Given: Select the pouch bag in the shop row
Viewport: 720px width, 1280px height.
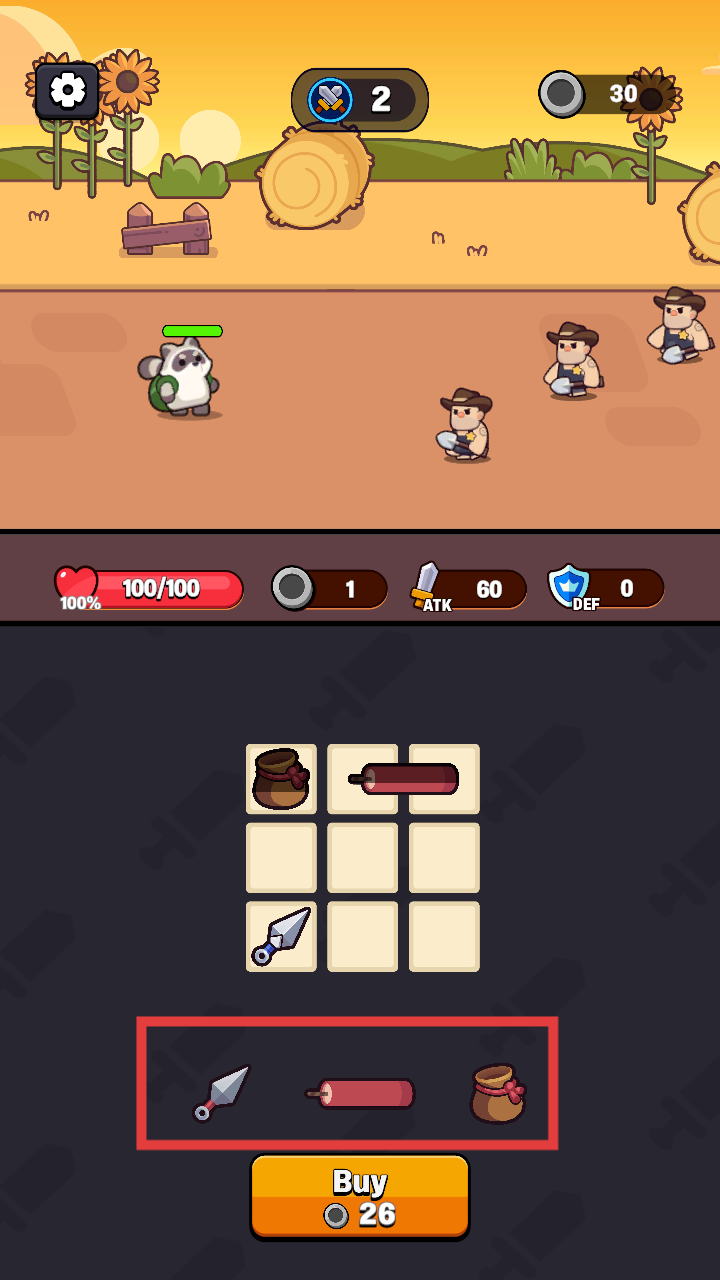Looking at the screenshot, I should (497, 1093).
